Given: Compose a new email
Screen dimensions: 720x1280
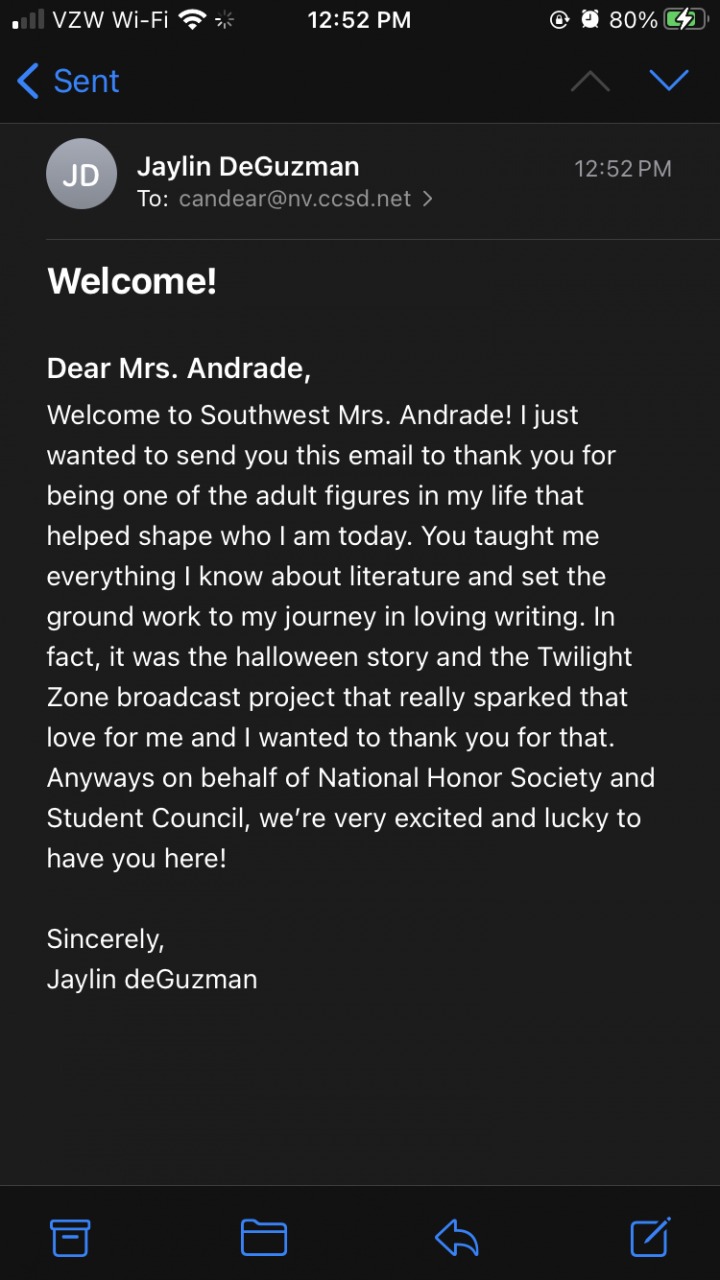Looking at the screenshot, I should [650, 1238].
